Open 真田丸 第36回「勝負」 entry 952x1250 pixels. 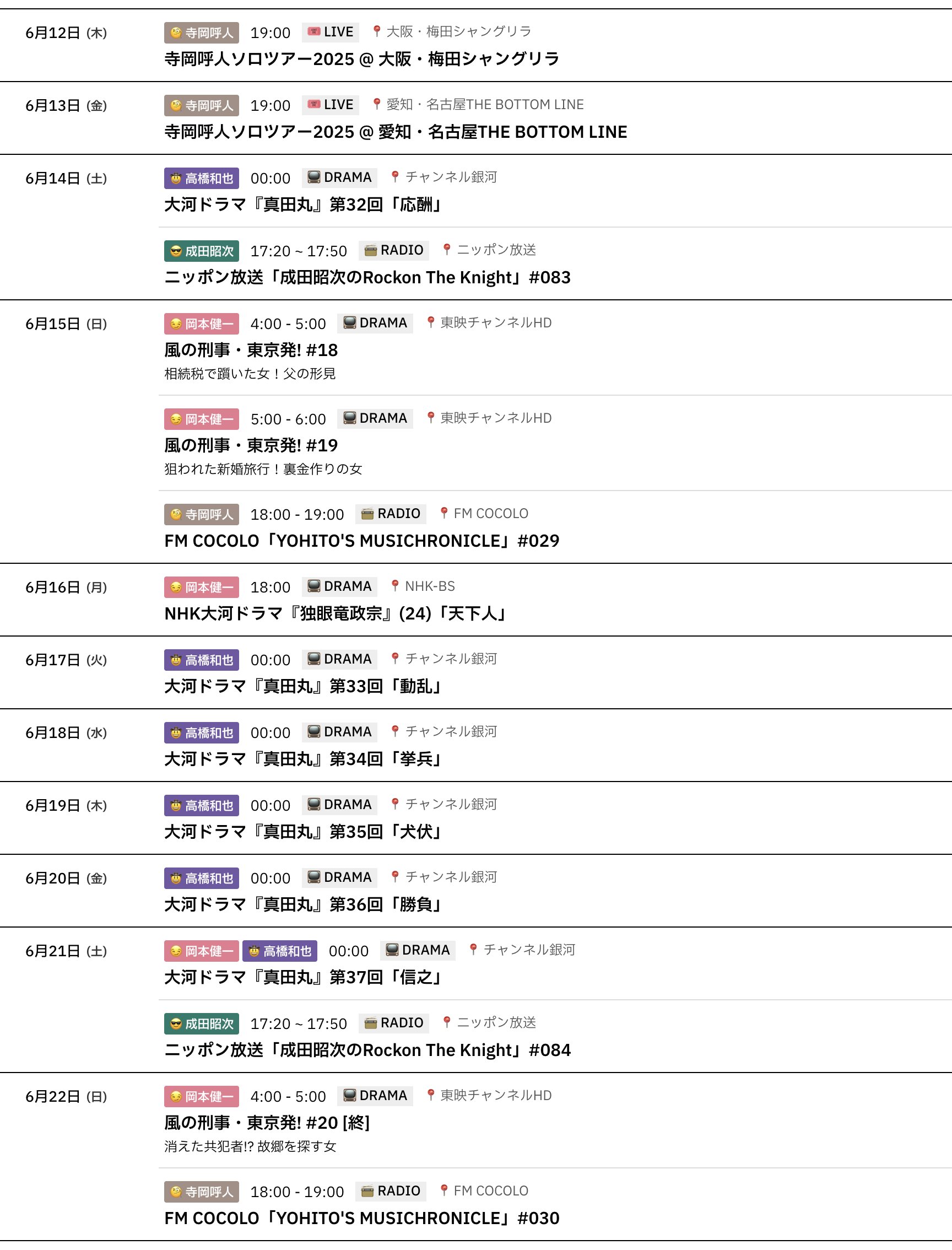302,904
